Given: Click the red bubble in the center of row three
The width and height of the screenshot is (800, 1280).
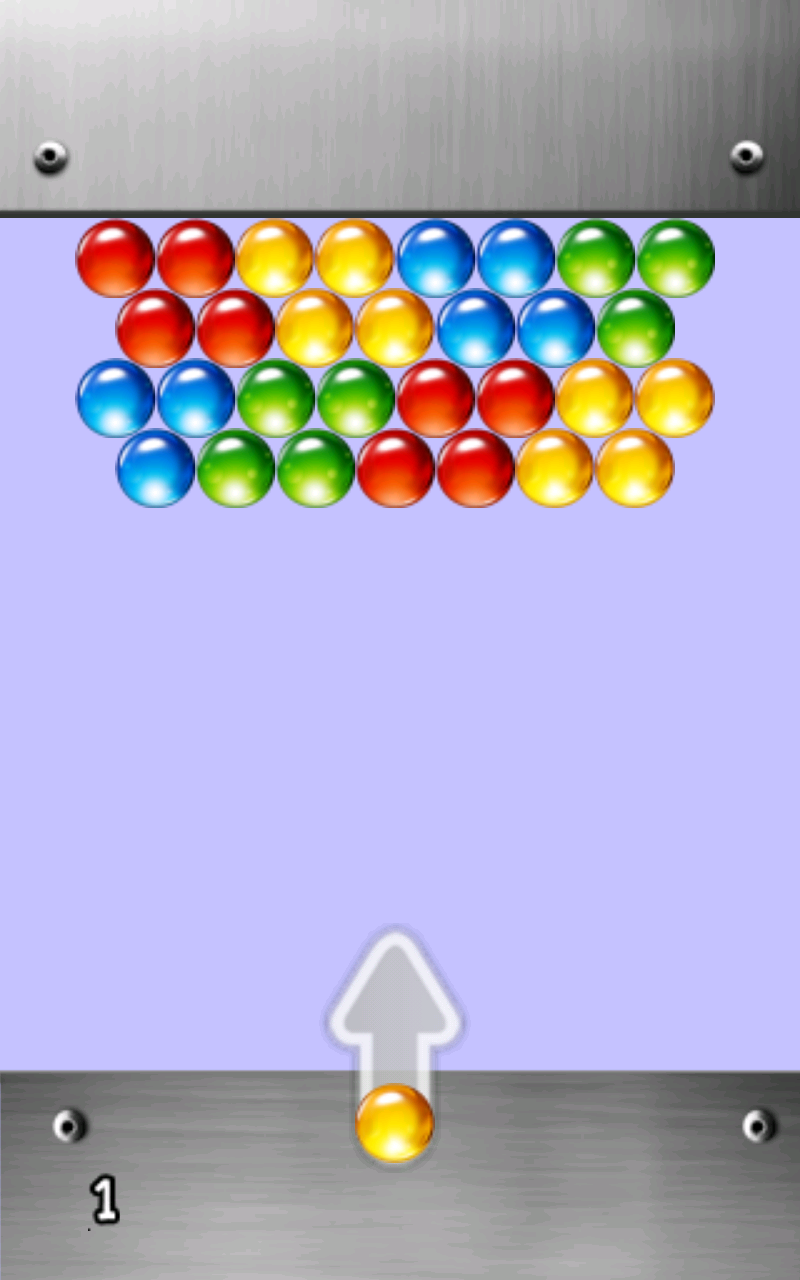Looking at the screenshot, I should [435, 398].
